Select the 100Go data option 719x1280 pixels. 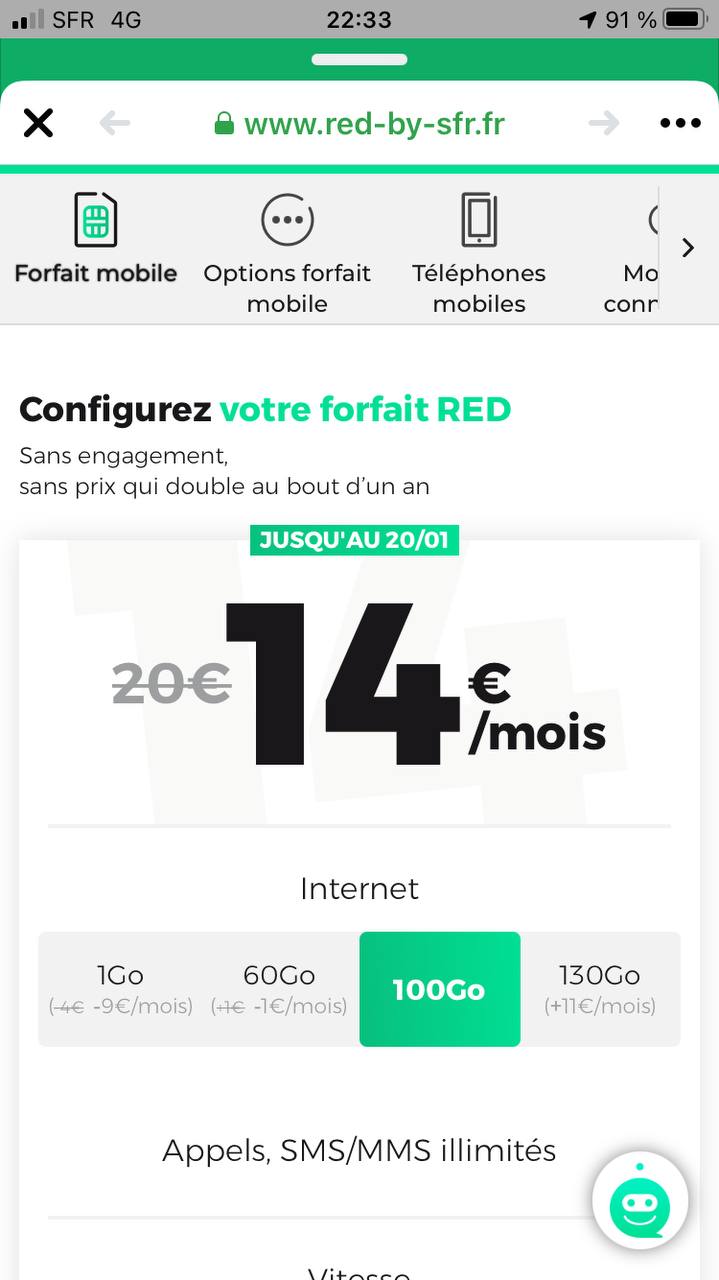440,989
